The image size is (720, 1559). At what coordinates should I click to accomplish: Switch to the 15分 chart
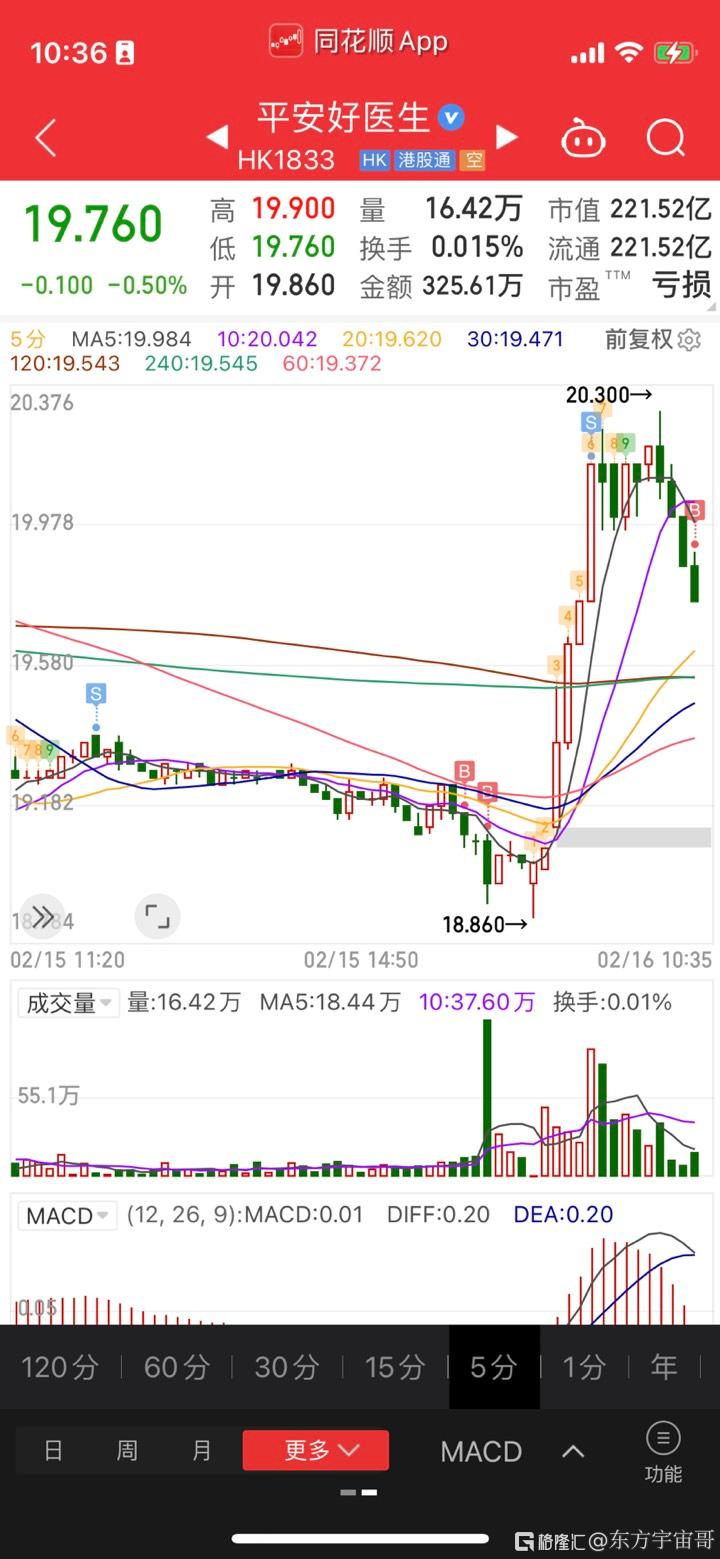[395, 1367]
